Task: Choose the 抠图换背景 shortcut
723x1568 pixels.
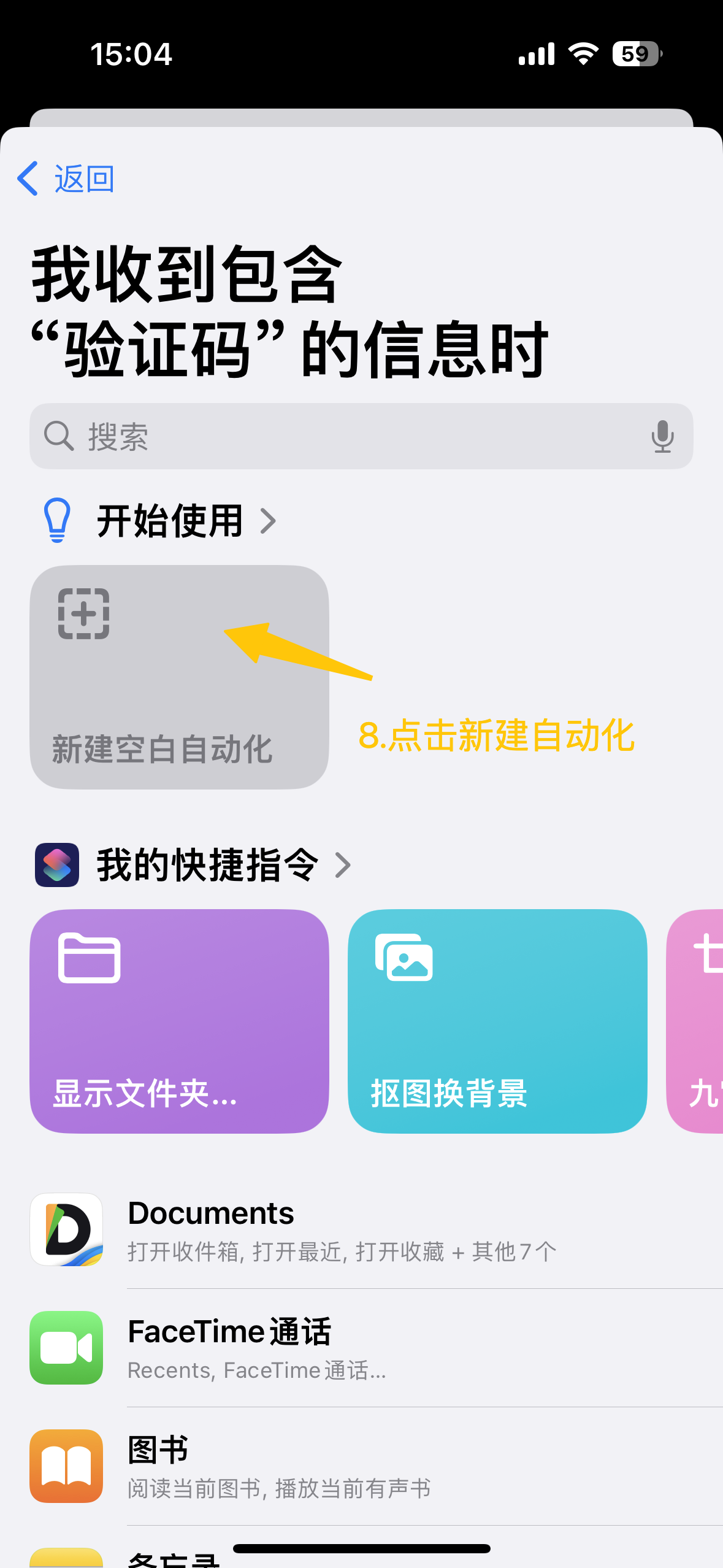Action: click(x=497, y=1021)
